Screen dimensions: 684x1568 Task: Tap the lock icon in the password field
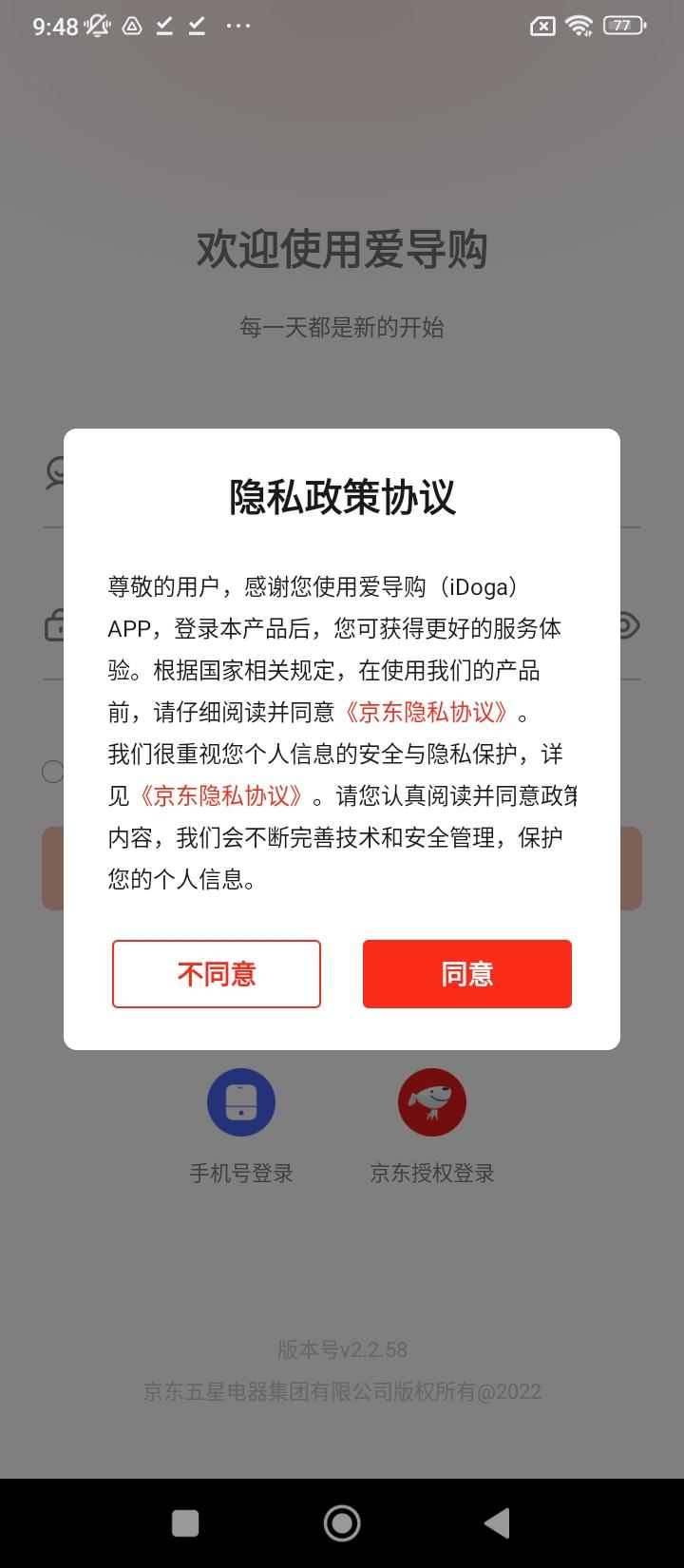55,626
